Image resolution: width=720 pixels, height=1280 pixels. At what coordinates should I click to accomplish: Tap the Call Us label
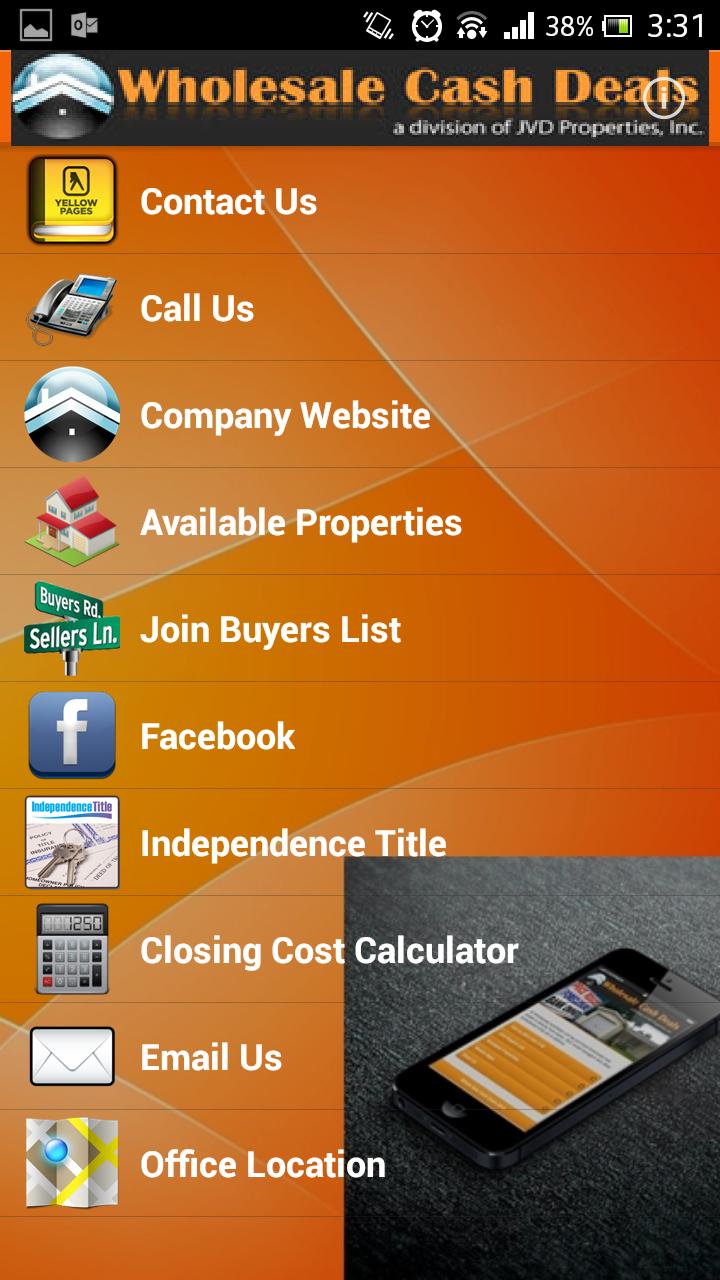coord(198,308)
